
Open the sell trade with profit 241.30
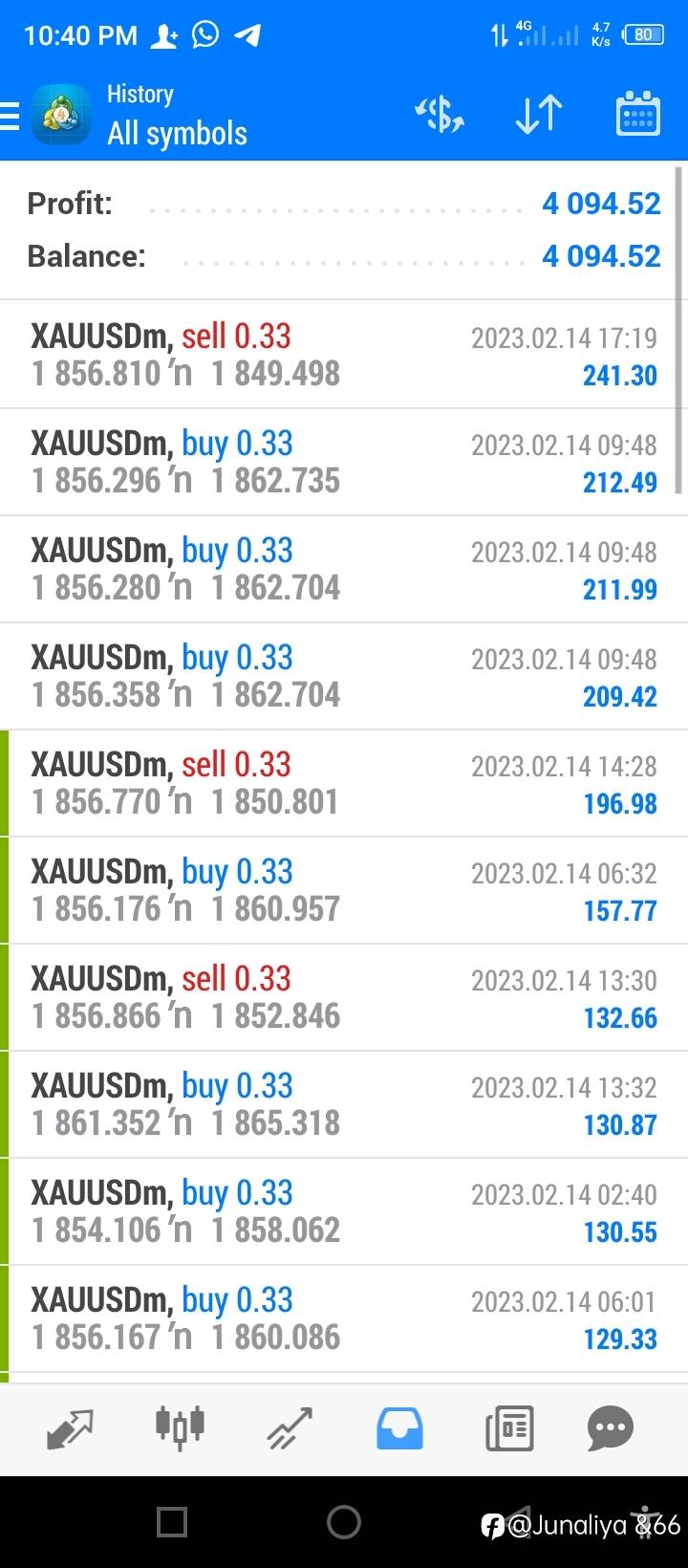344,355
